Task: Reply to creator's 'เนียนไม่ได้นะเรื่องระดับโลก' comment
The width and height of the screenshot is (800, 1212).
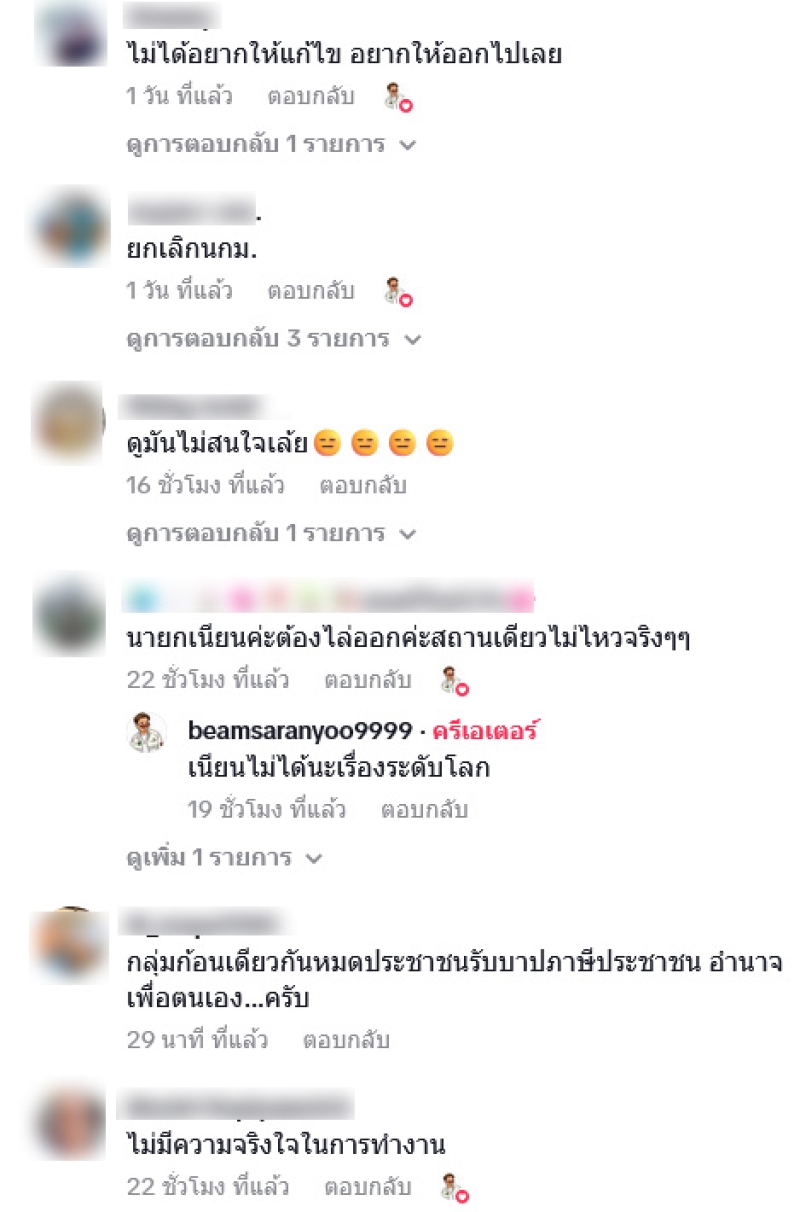Action: click(x=424, y=809)
